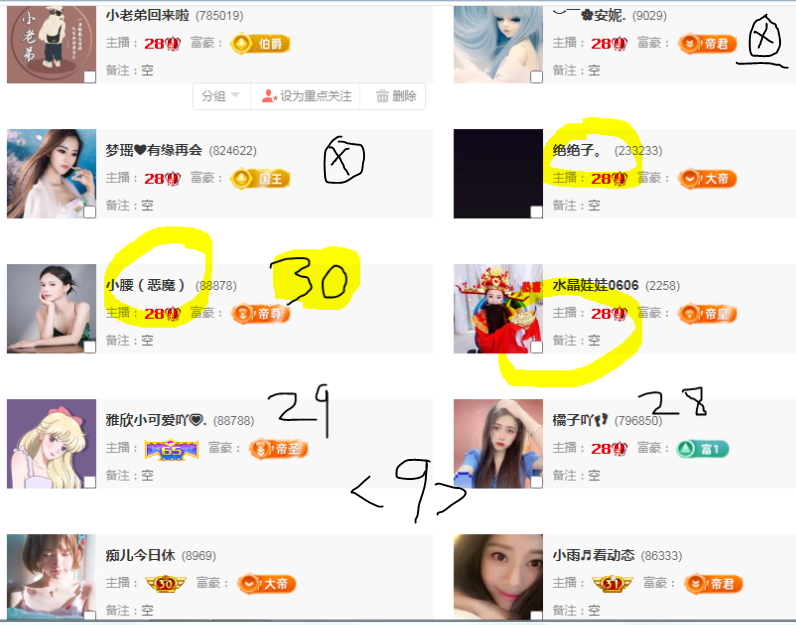This screenshot has width=796, height=625.
Task: Tap 设为重点关注 for 小老弟回来啦
Action: [x=307, y=96]
